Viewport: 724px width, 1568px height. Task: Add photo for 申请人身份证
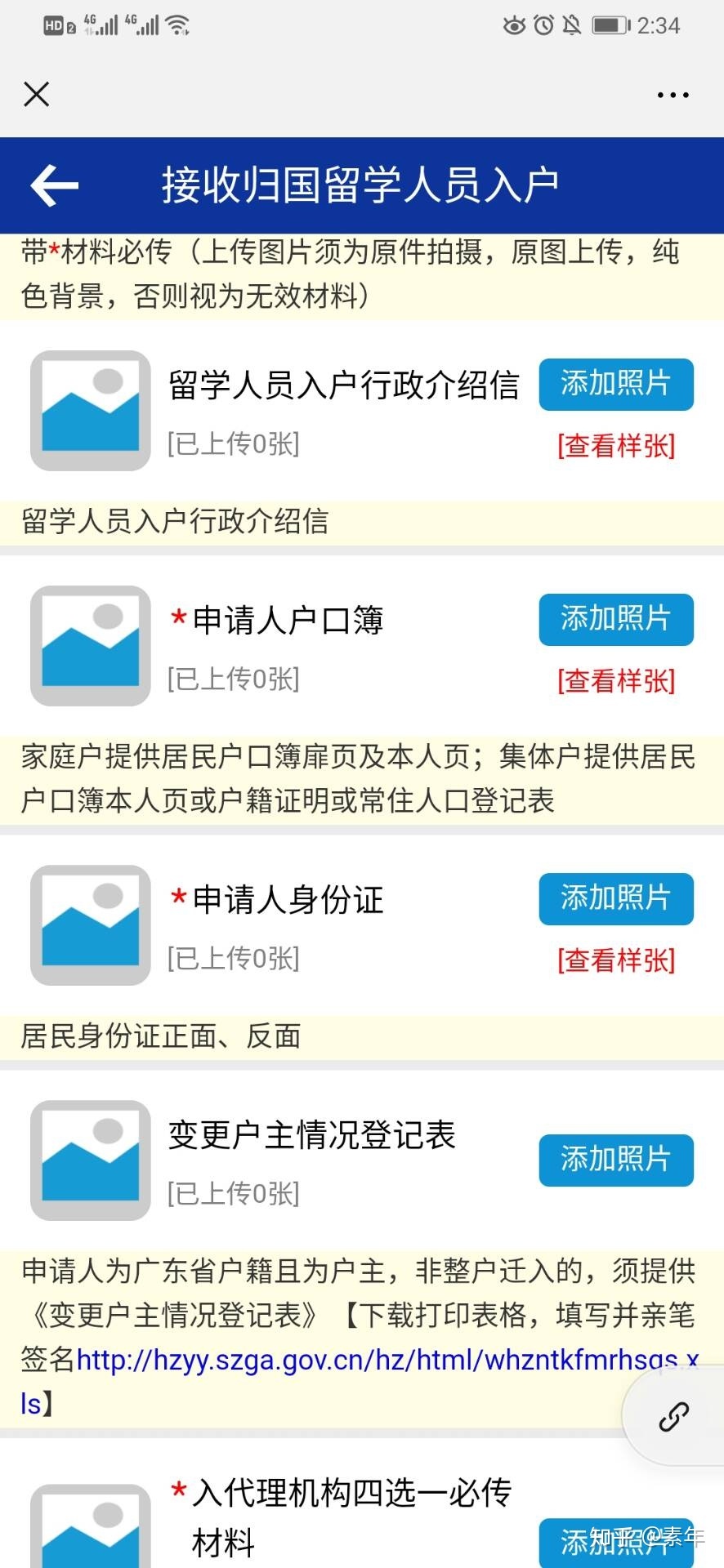616,898
